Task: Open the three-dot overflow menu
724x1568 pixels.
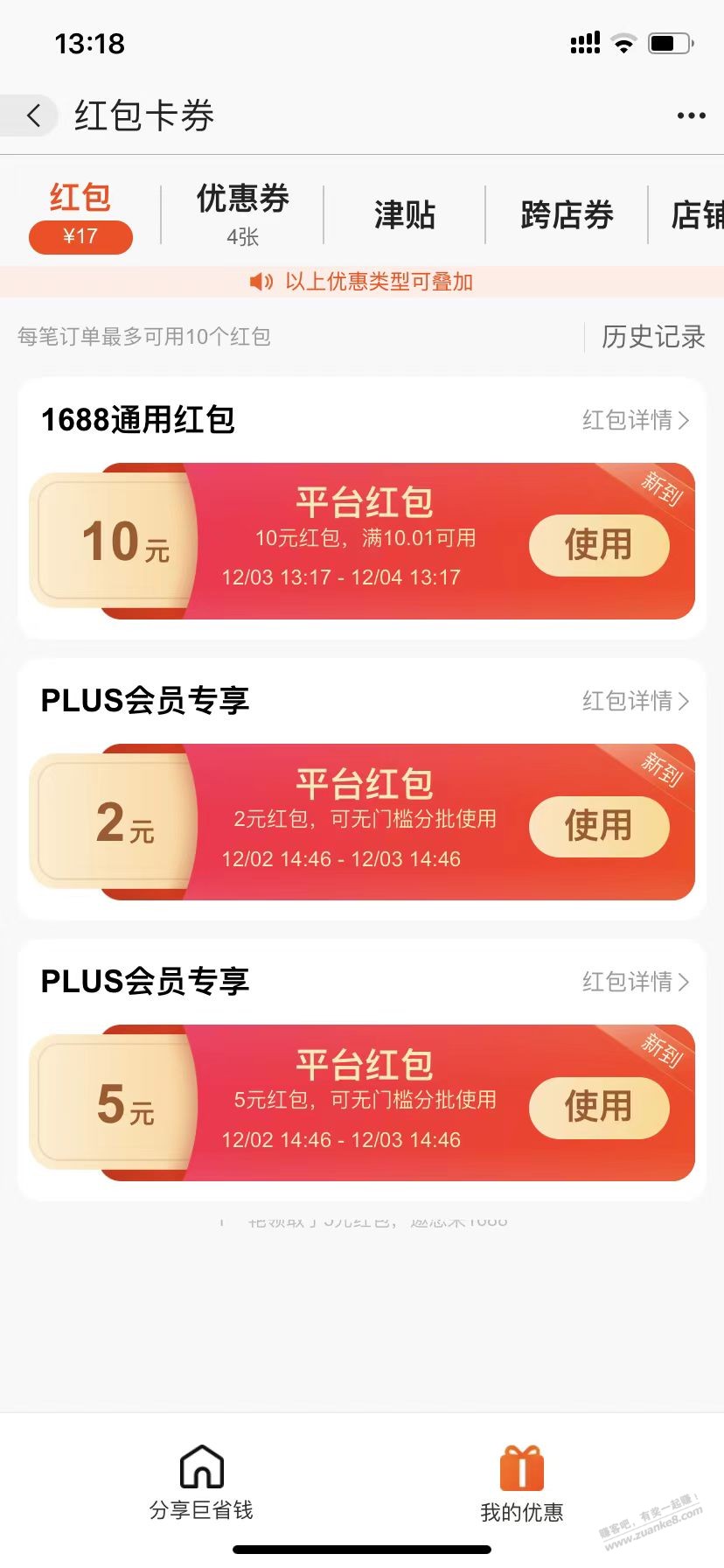Action: pyautogui.click(x=691, y=115)
